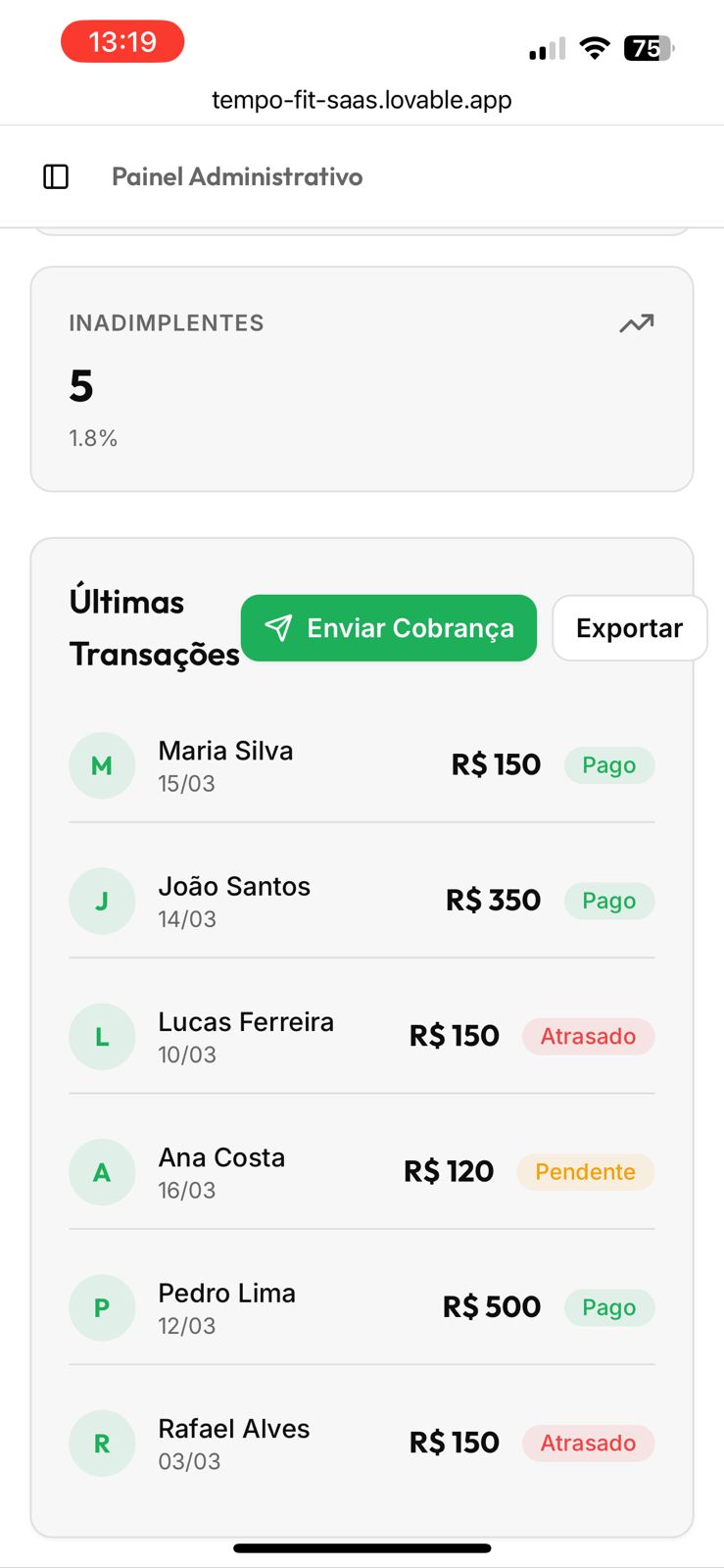Export transactions with Exportar
Screen dimensions: 724x1568
tap(629, 628)
